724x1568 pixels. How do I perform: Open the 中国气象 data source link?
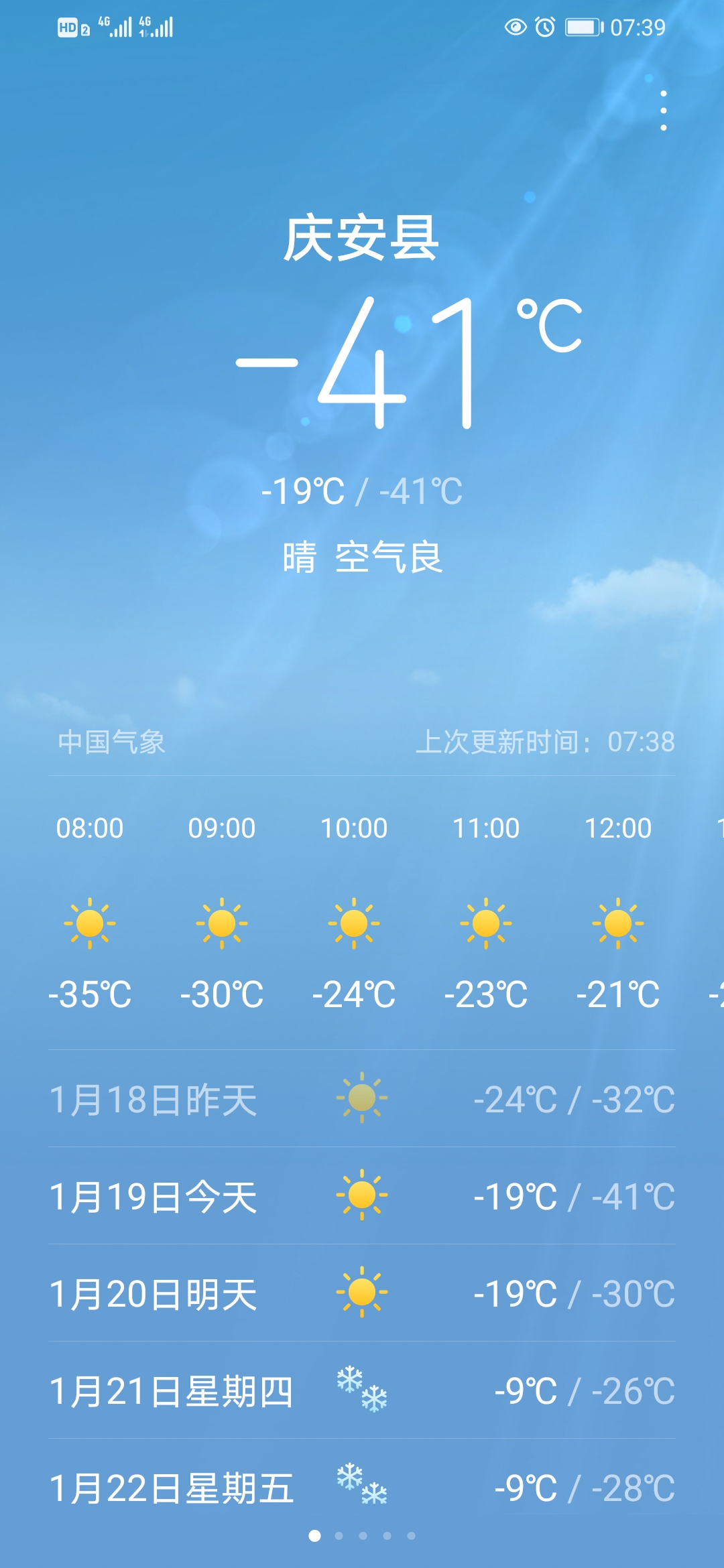pos(111,742)
